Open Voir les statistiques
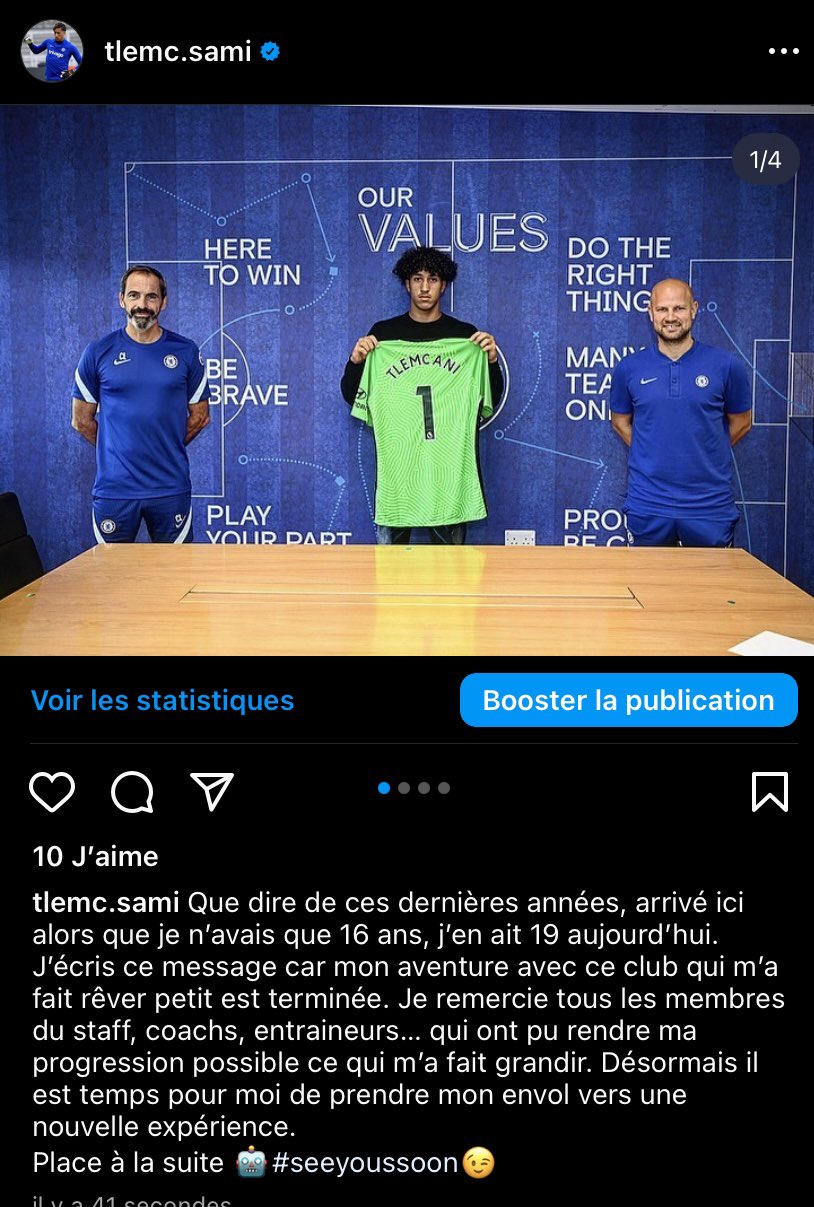814x1207 pixels. click(x=162, y=700)
